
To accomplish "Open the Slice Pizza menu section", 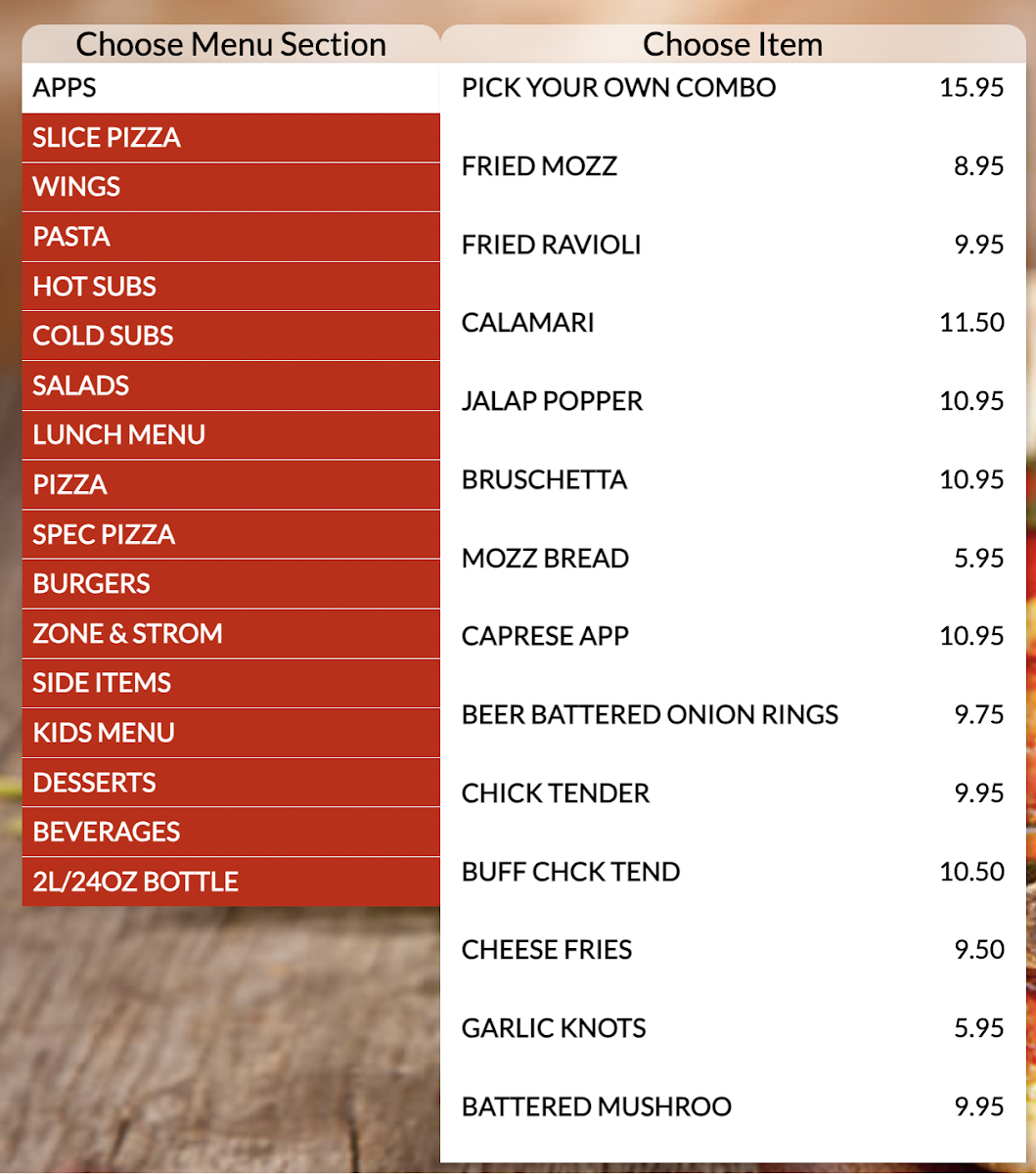I will [x=231, y=138].
